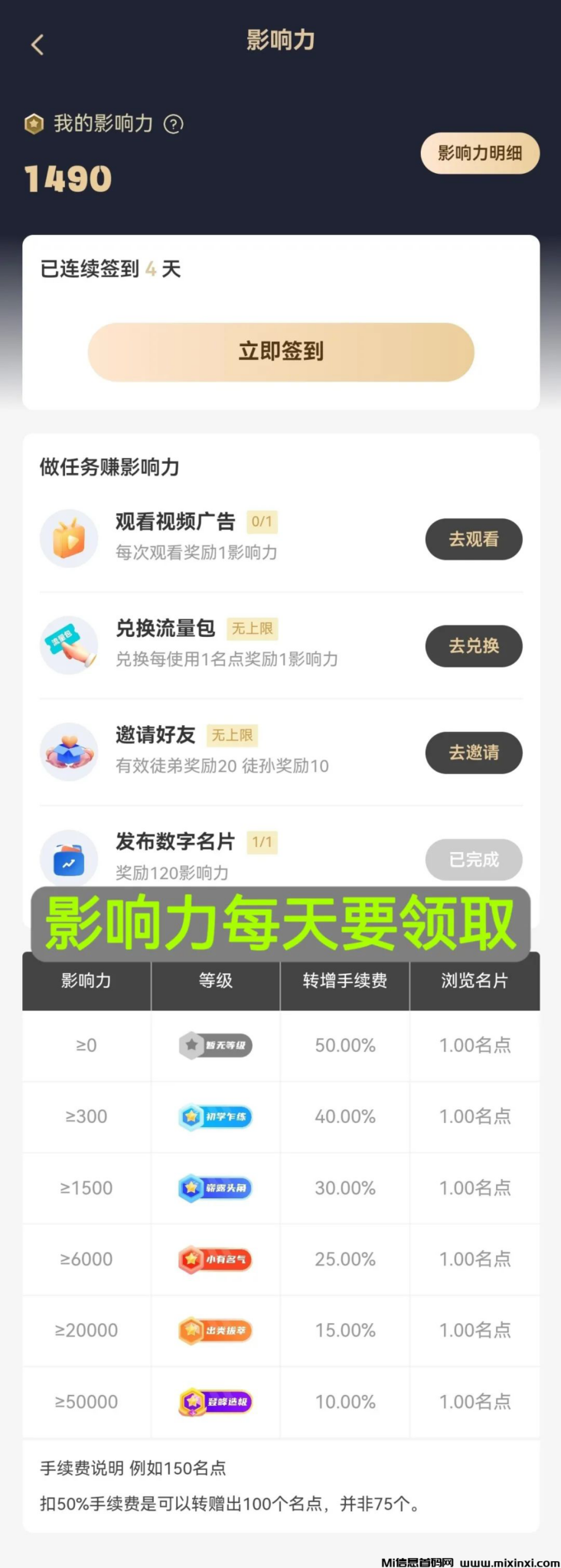Click the watch video ad icon
561x1568 pixels.
click(69, 538)
